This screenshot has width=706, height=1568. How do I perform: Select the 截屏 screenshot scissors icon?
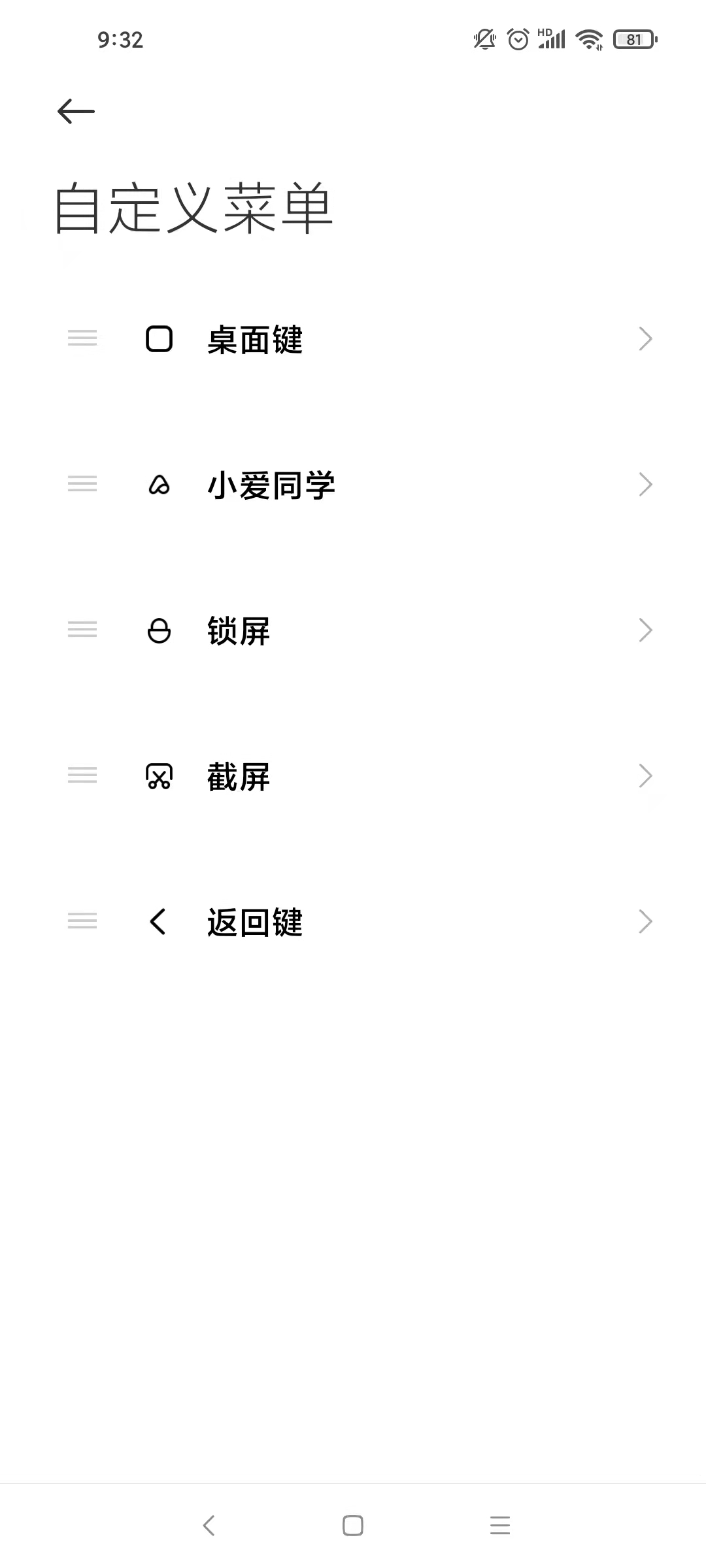pyautogui.click(x=158, y=777)
